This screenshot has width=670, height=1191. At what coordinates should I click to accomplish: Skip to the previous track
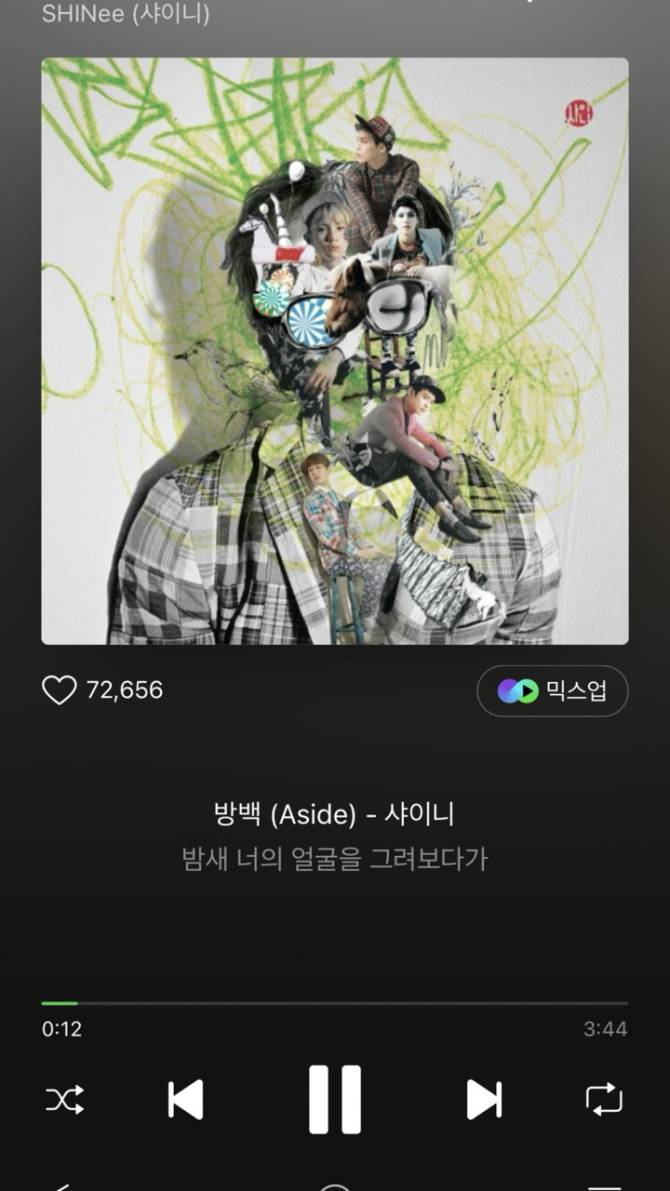tap(186, 1100)
